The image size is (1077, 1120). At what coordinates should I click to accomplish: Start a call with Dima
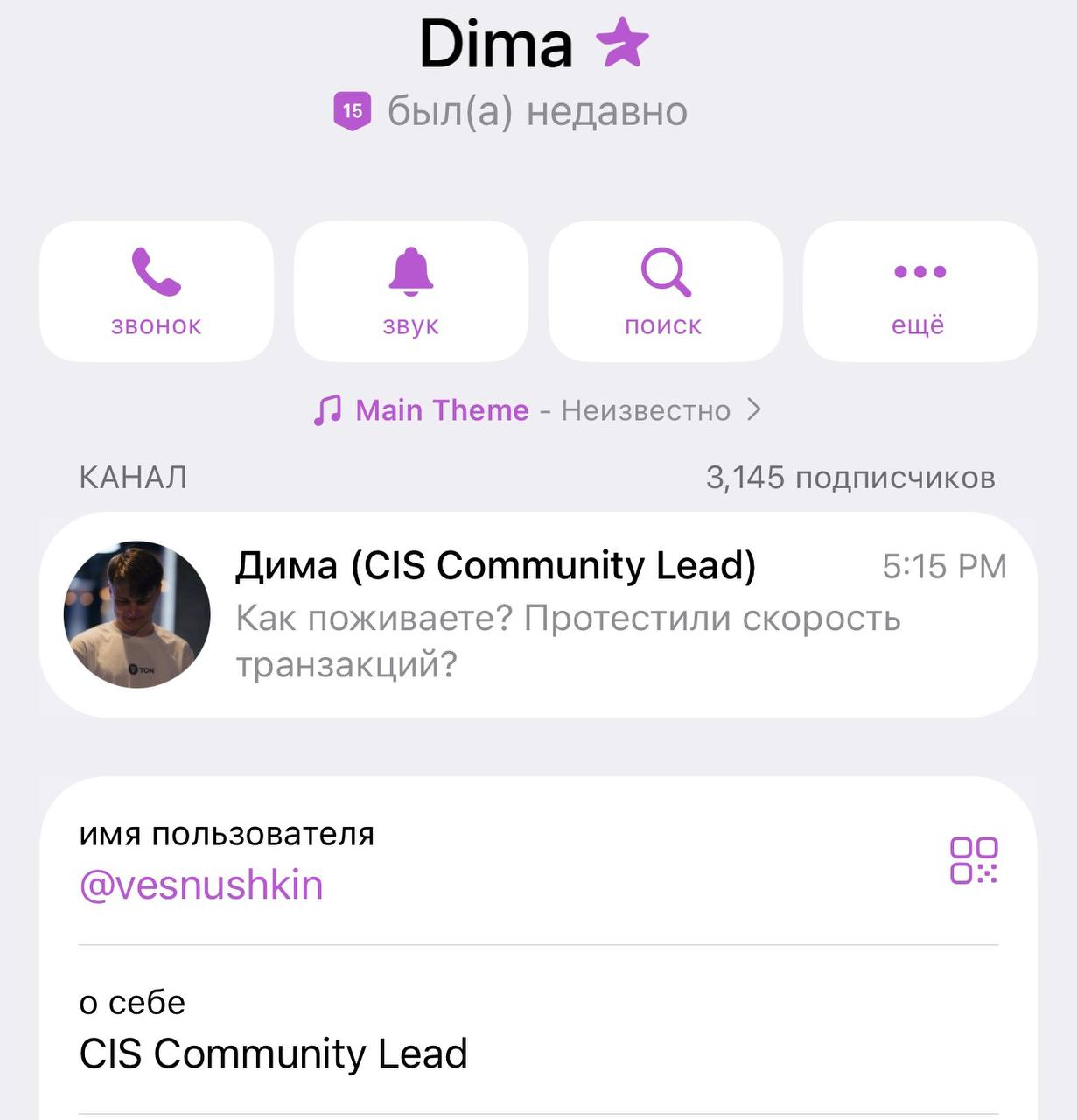[157, 291]
